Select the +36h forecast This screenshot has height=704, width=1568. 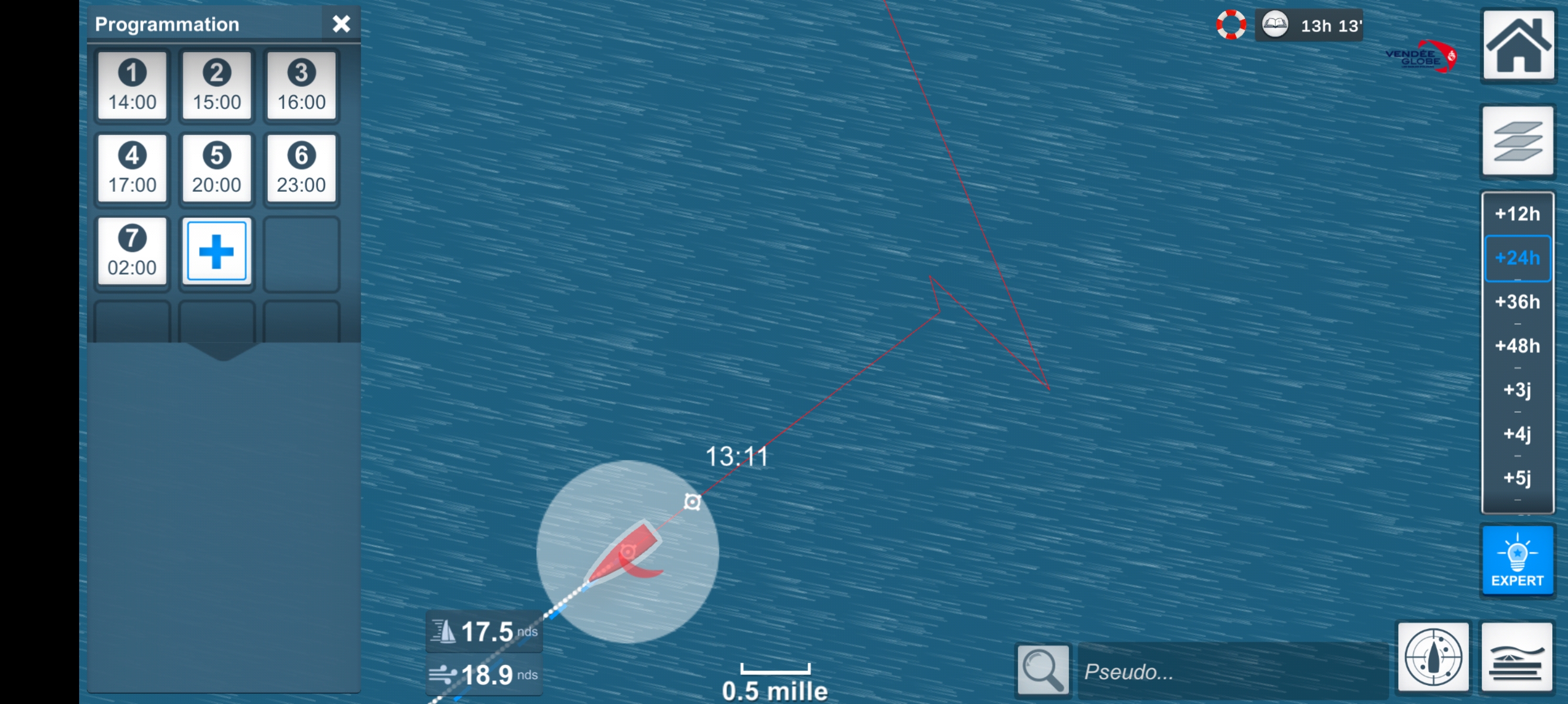click(x=1517, y=302)
